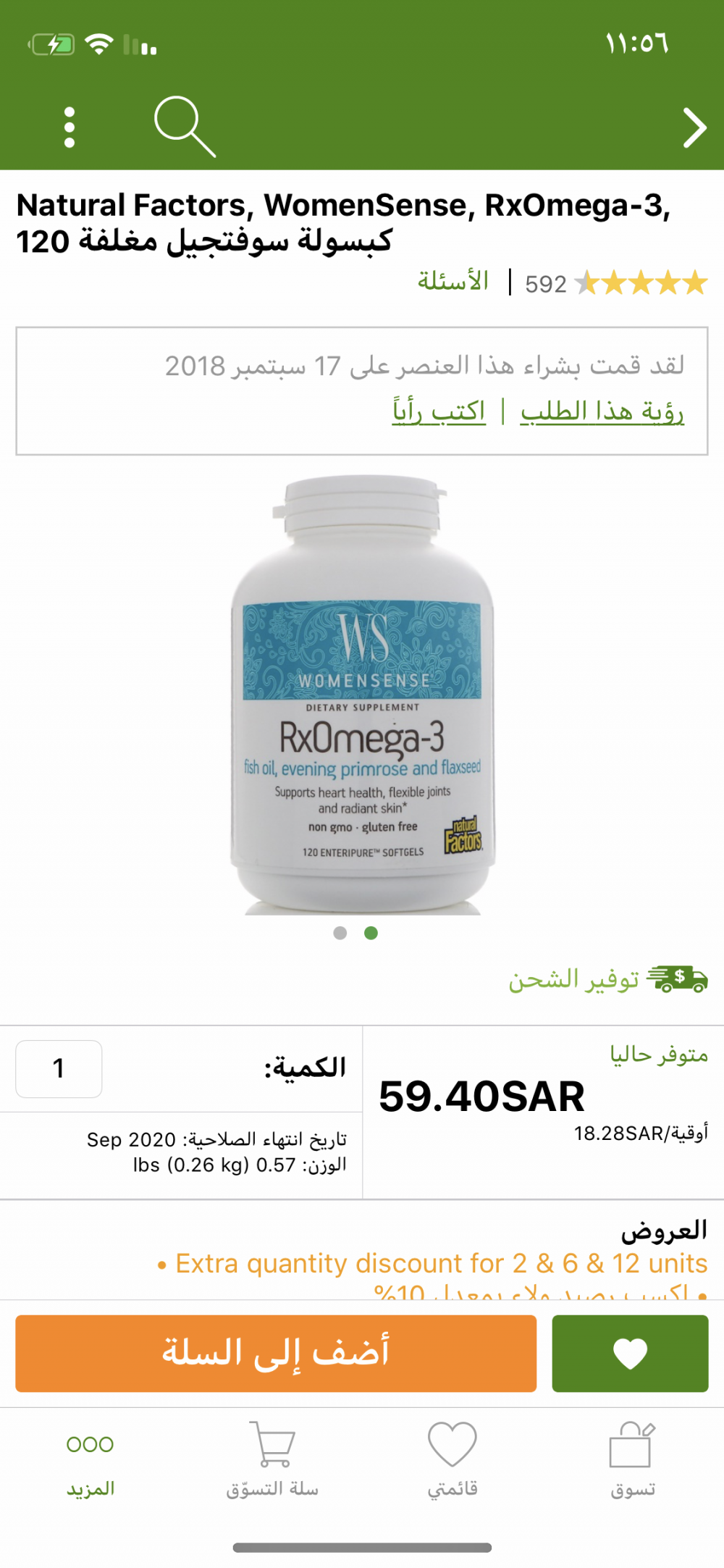Tap أضف إلى السلة add to cart
Viewport: 724px width, 1568px height.
point(276,1353)
